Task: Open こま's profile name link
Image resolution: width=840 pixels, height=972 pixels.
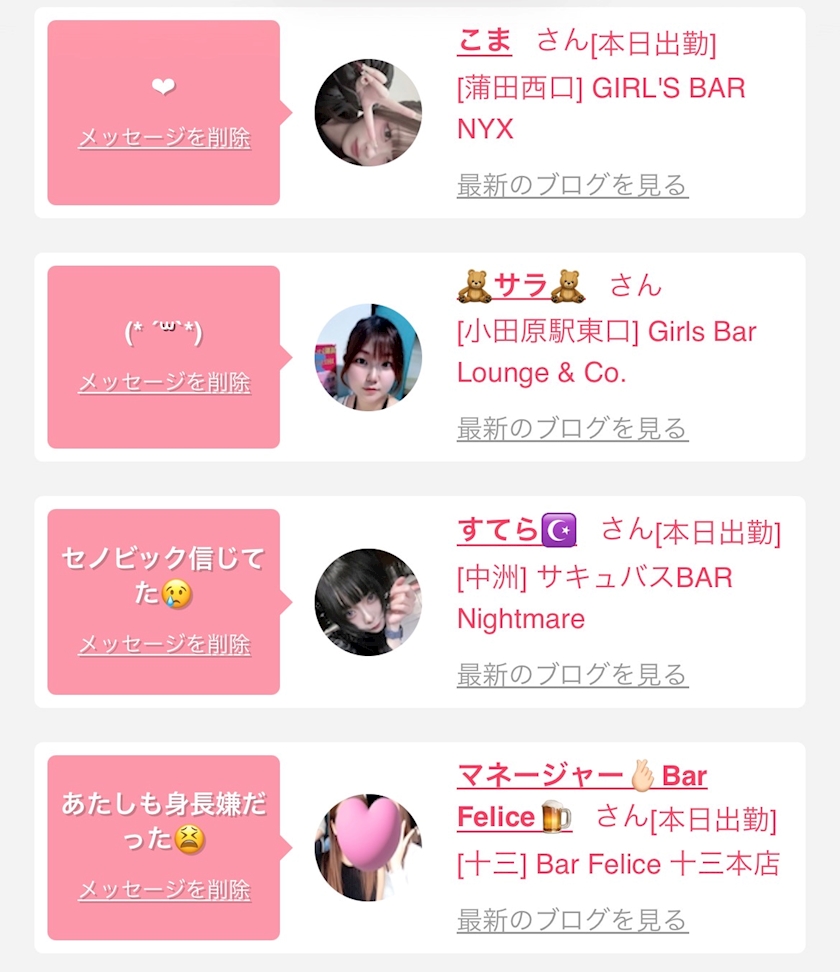Action: (484, 41)
